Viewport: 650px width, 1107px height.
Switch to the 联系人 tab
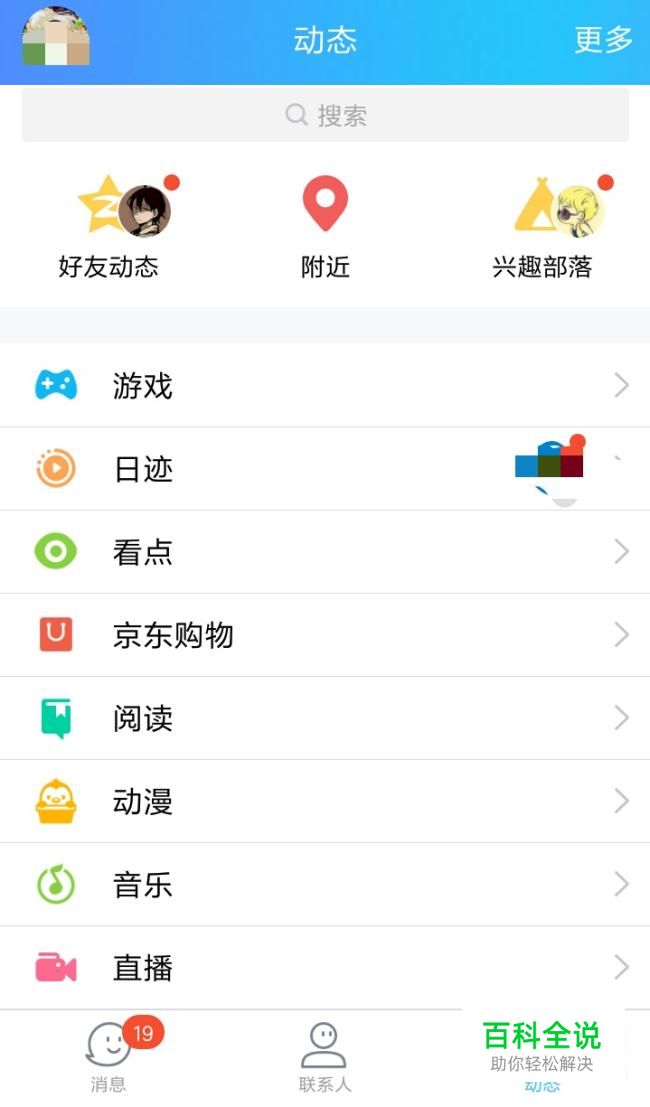pos(325,1058)
